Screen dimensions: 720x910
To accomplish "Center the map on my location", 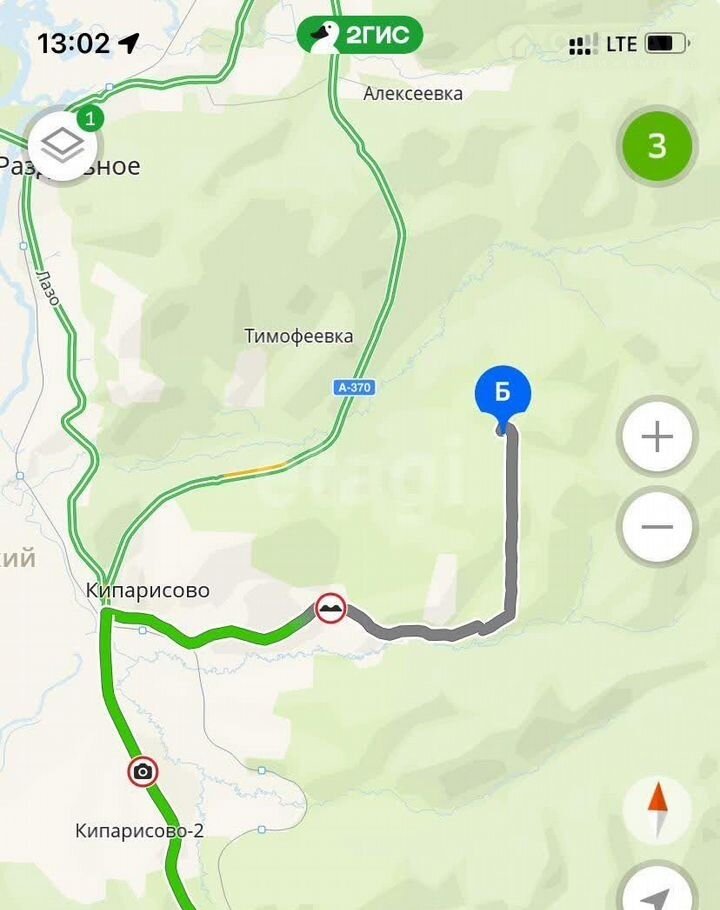I will [660, 892].
